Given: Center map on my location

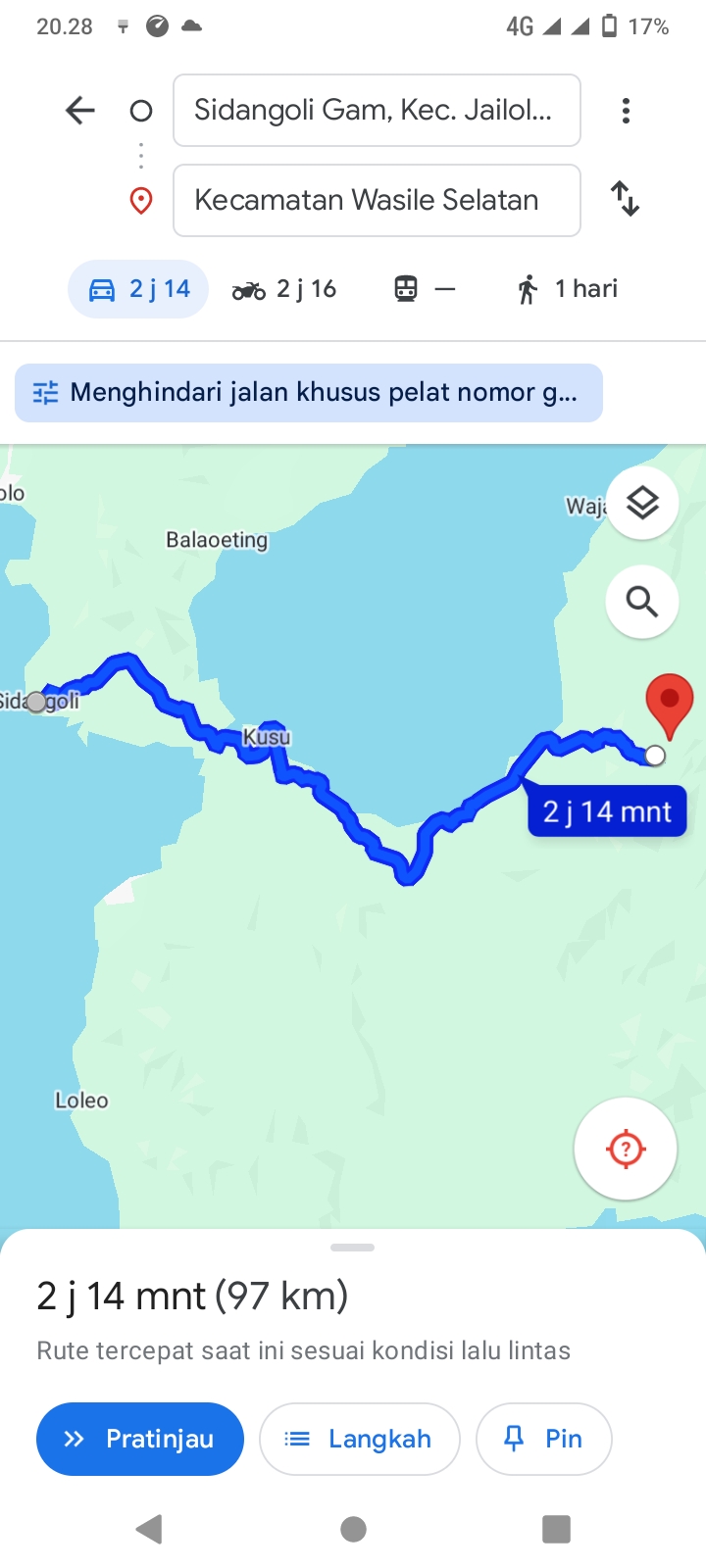Looking at the screenshot, I should tap(626, 1149).
